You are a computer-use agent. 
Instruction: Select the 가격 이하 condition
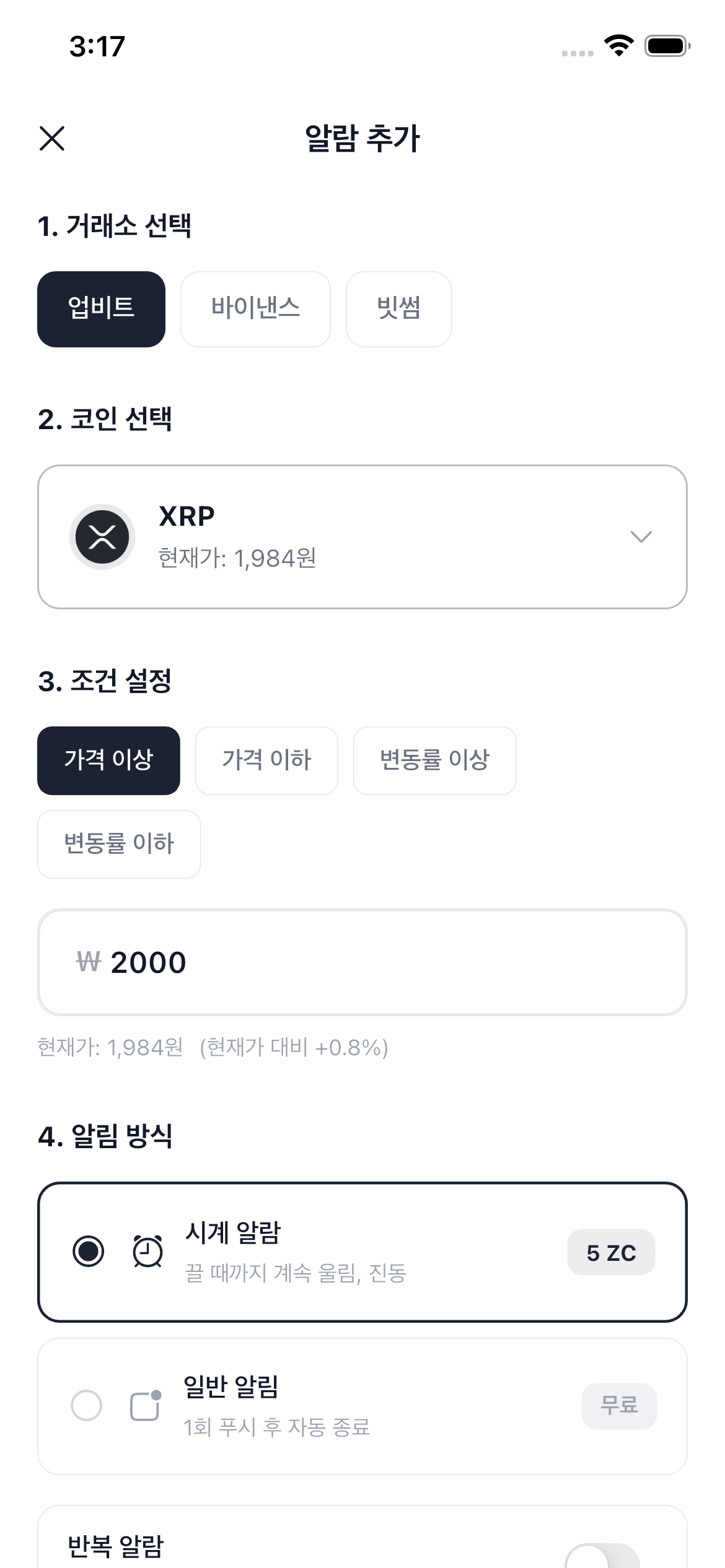266,760
